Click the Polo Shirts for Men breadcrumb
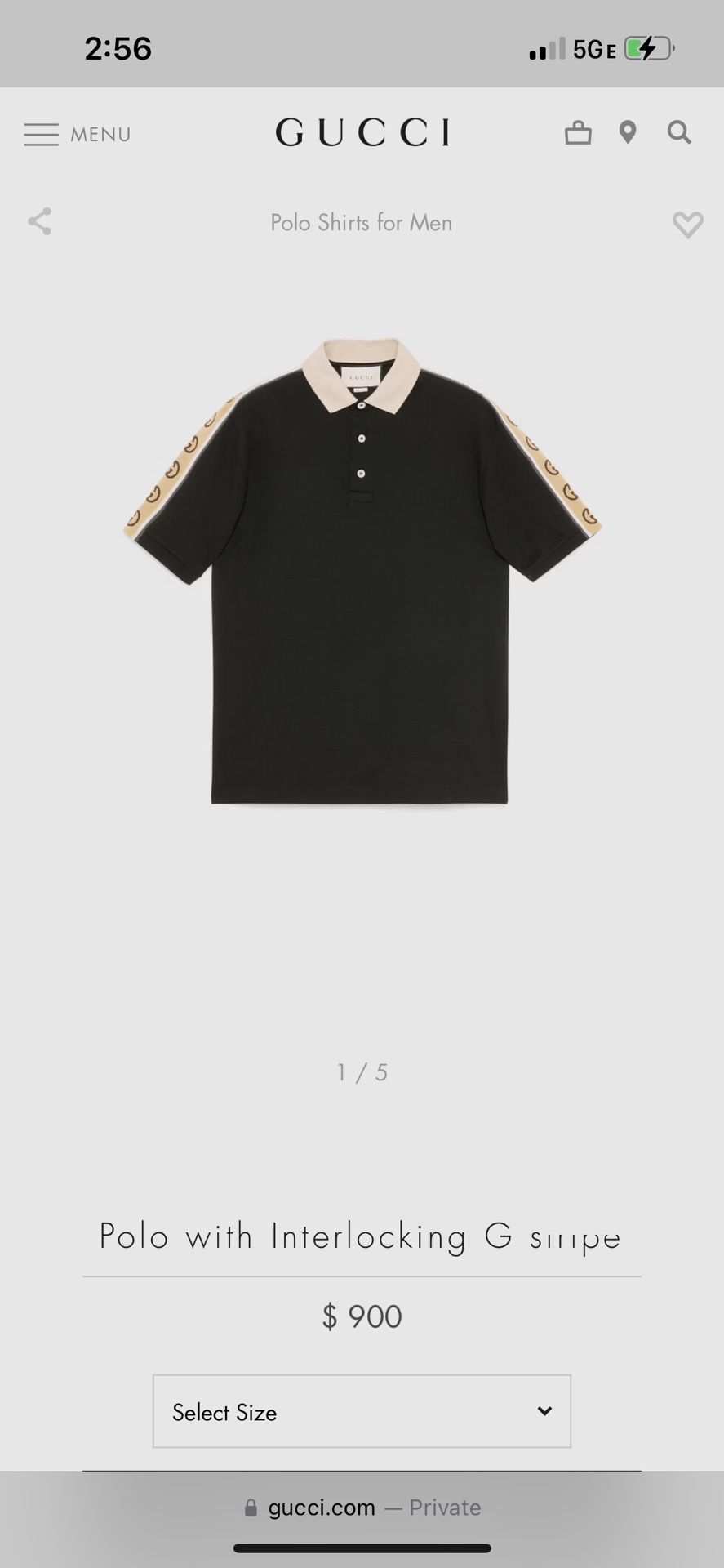724x1568 pixels. click(x=362, y=222)
